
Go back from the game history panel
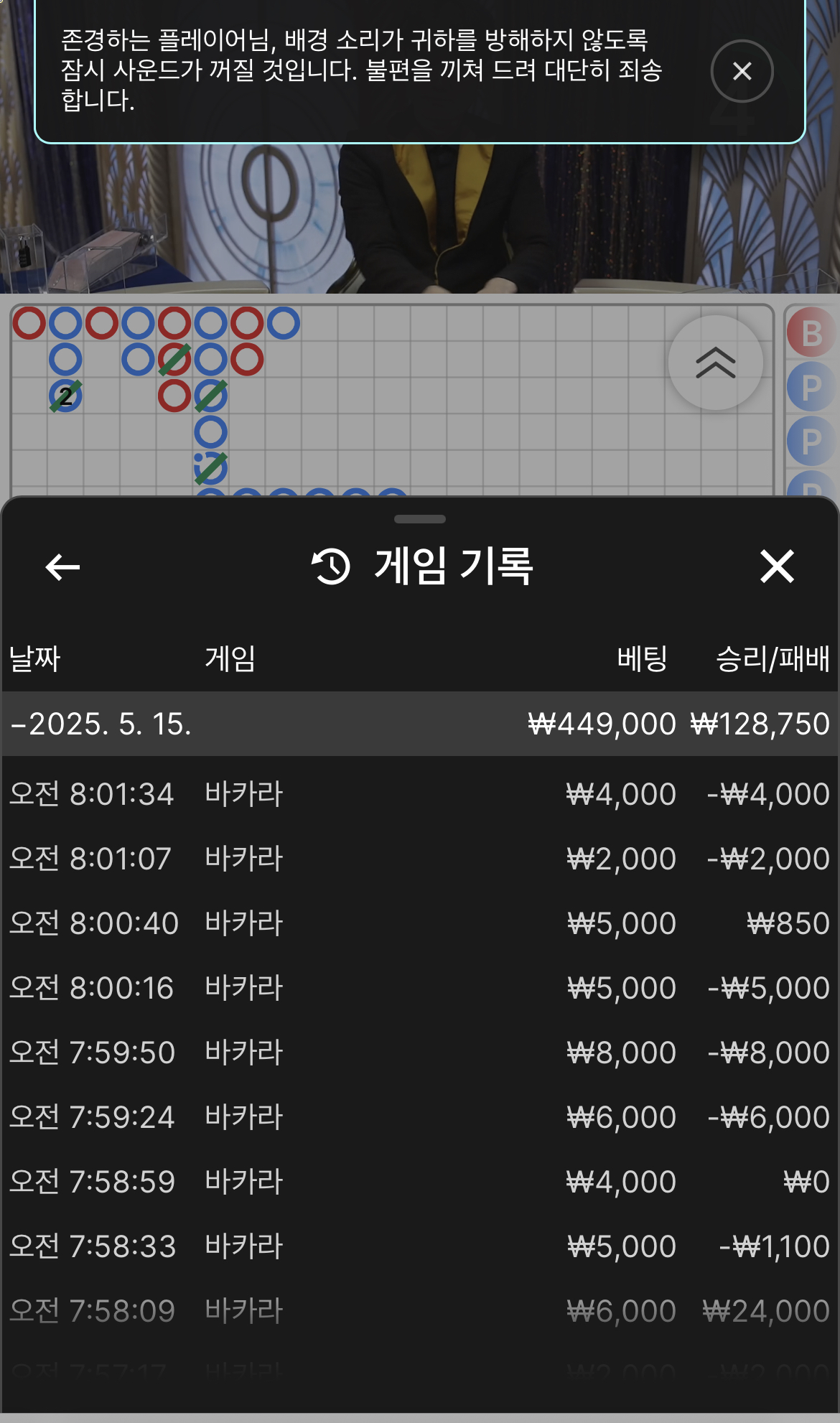tap(62, 567)
